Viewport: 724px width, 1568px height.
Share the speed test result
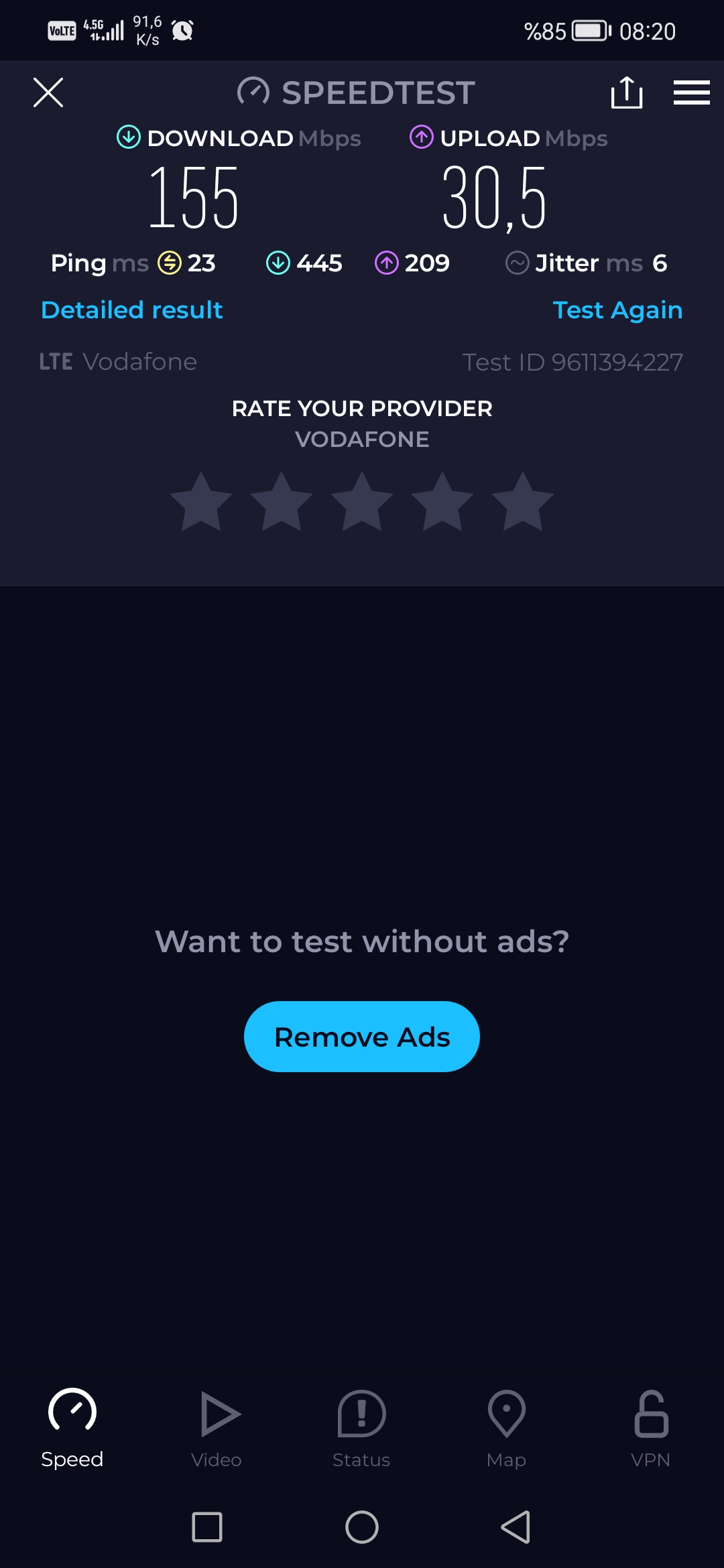click(x=627, y=92)
